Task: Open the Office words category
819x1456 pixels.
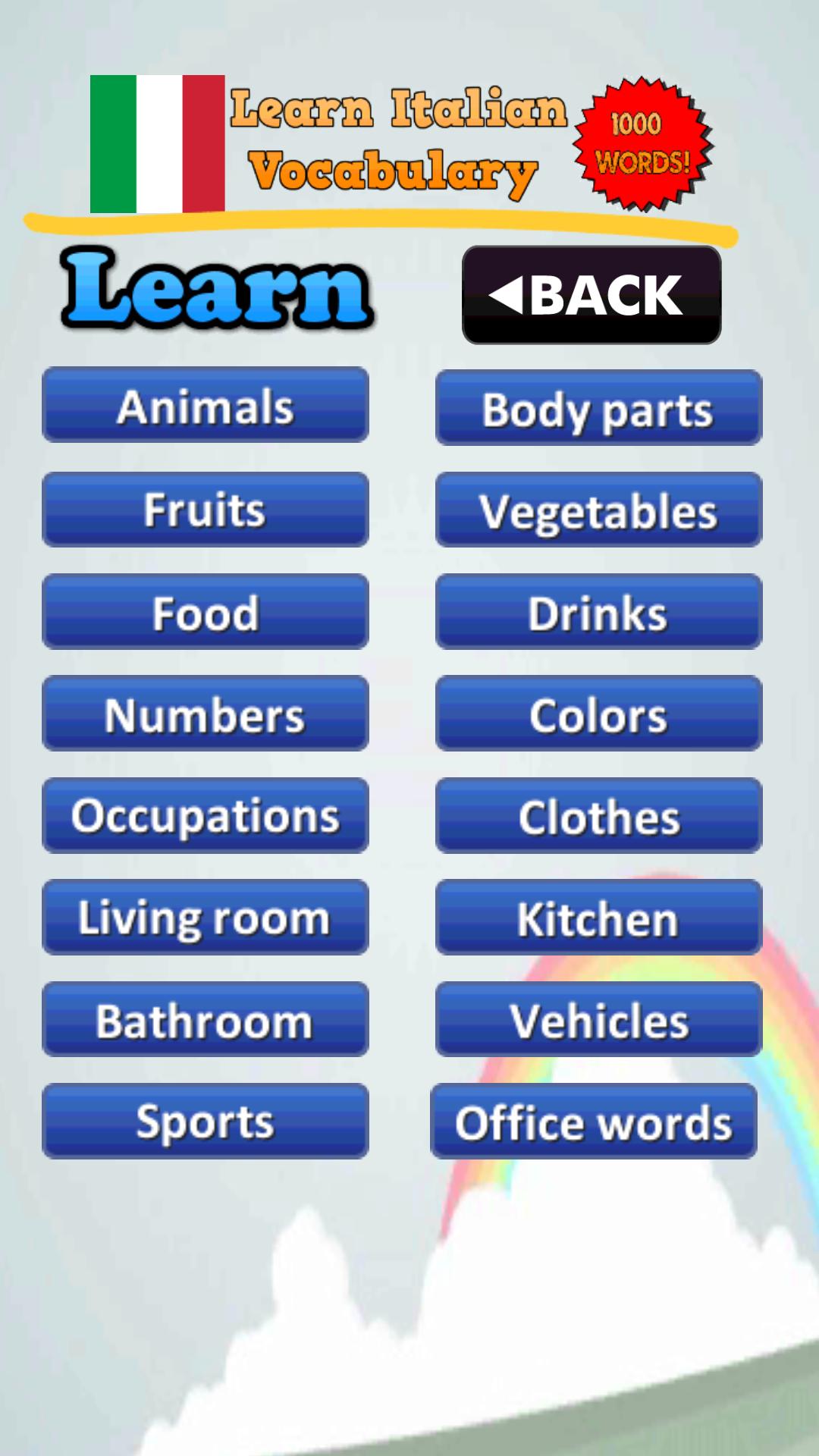Action: (594, 1122)
